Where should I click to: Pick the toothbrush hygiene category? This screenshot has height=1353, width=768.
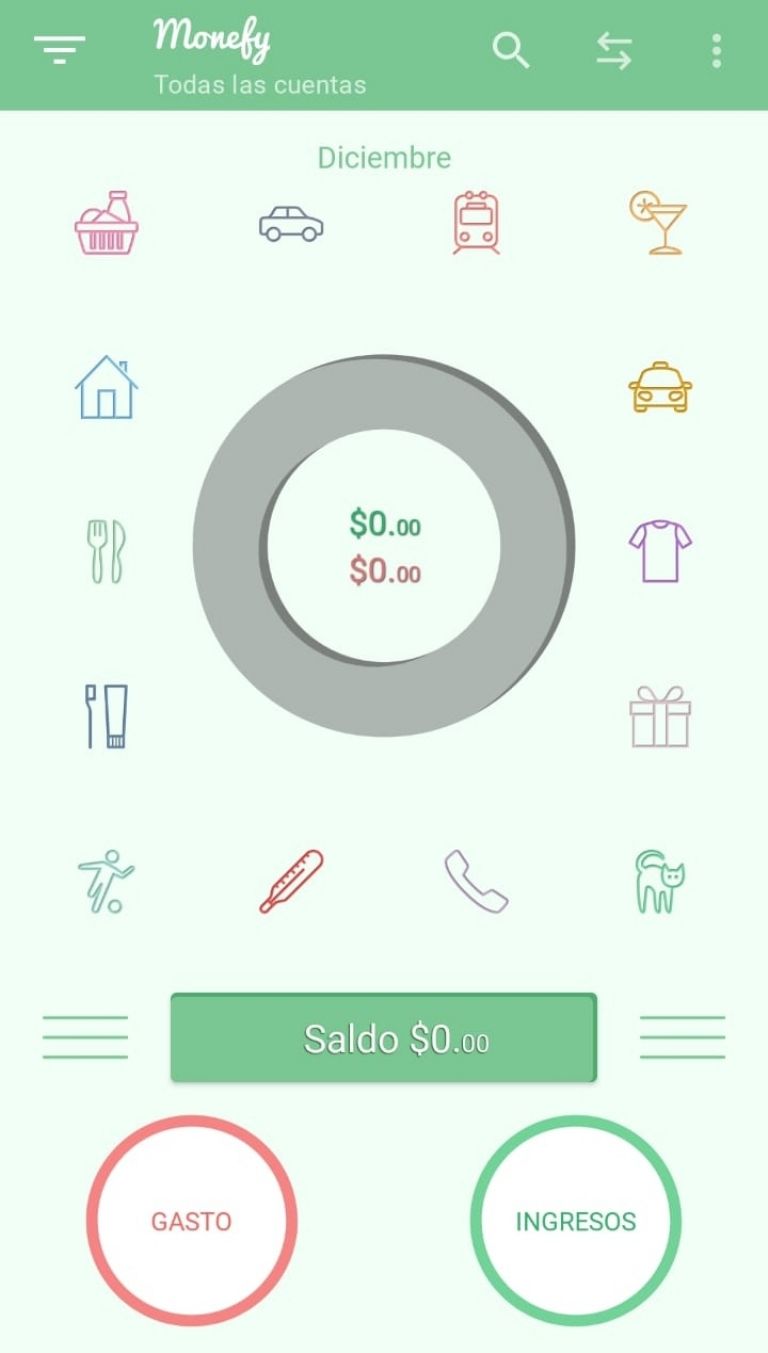(106, 716)
